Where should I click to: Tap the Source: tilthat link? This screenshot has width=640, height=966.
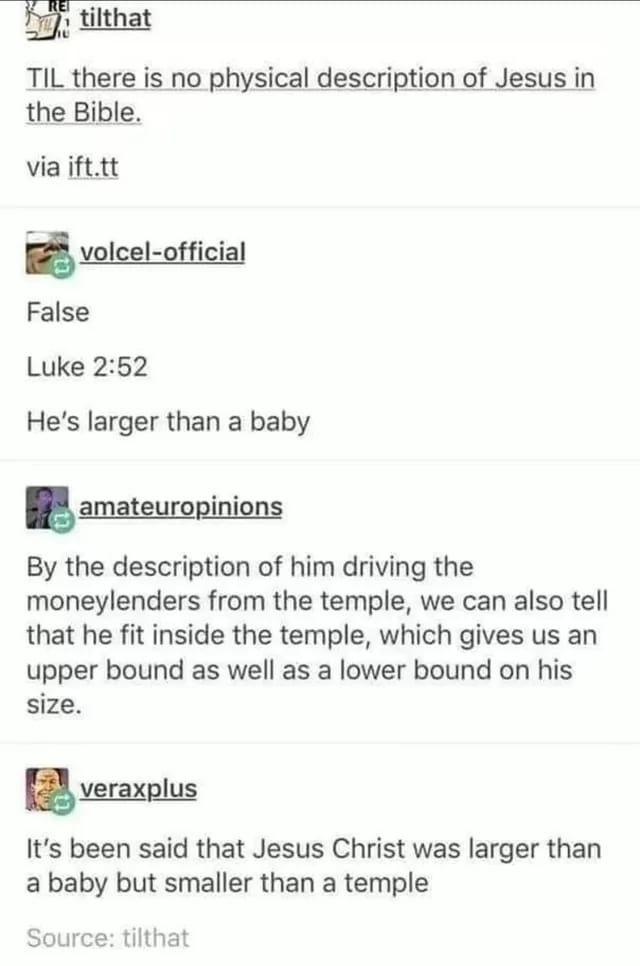tap(108, 938)
